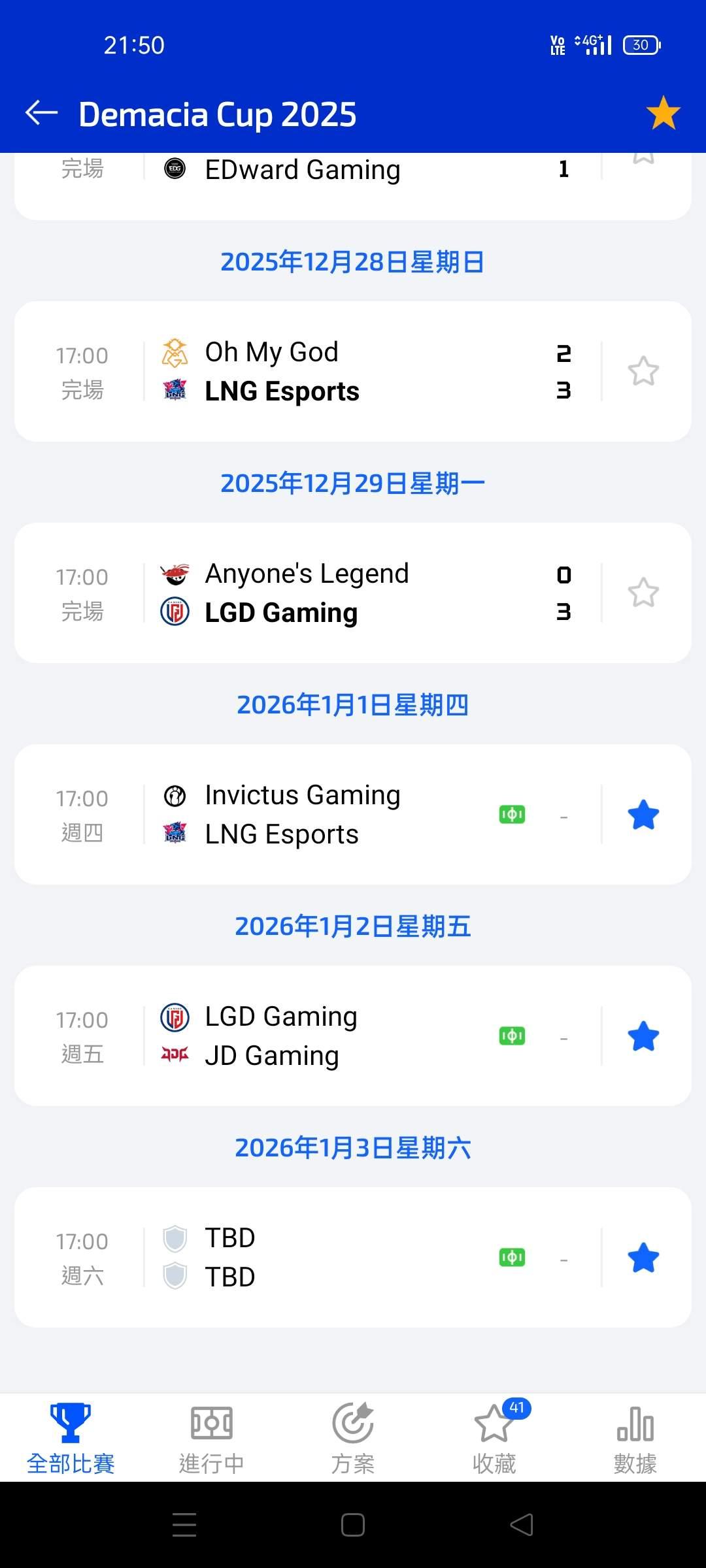Switch to the 進行中 tab

(211, 1437)
